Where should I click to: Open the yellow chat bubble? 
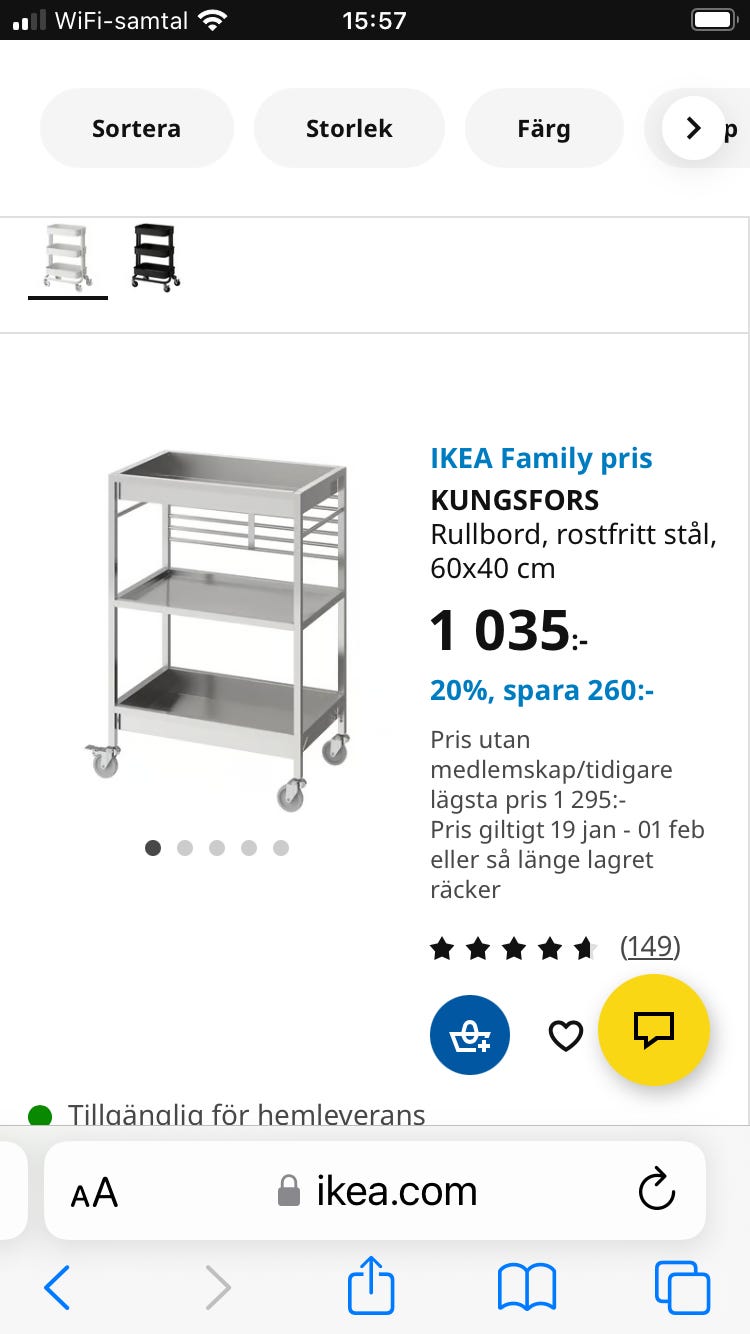[x=654, y=1030]
